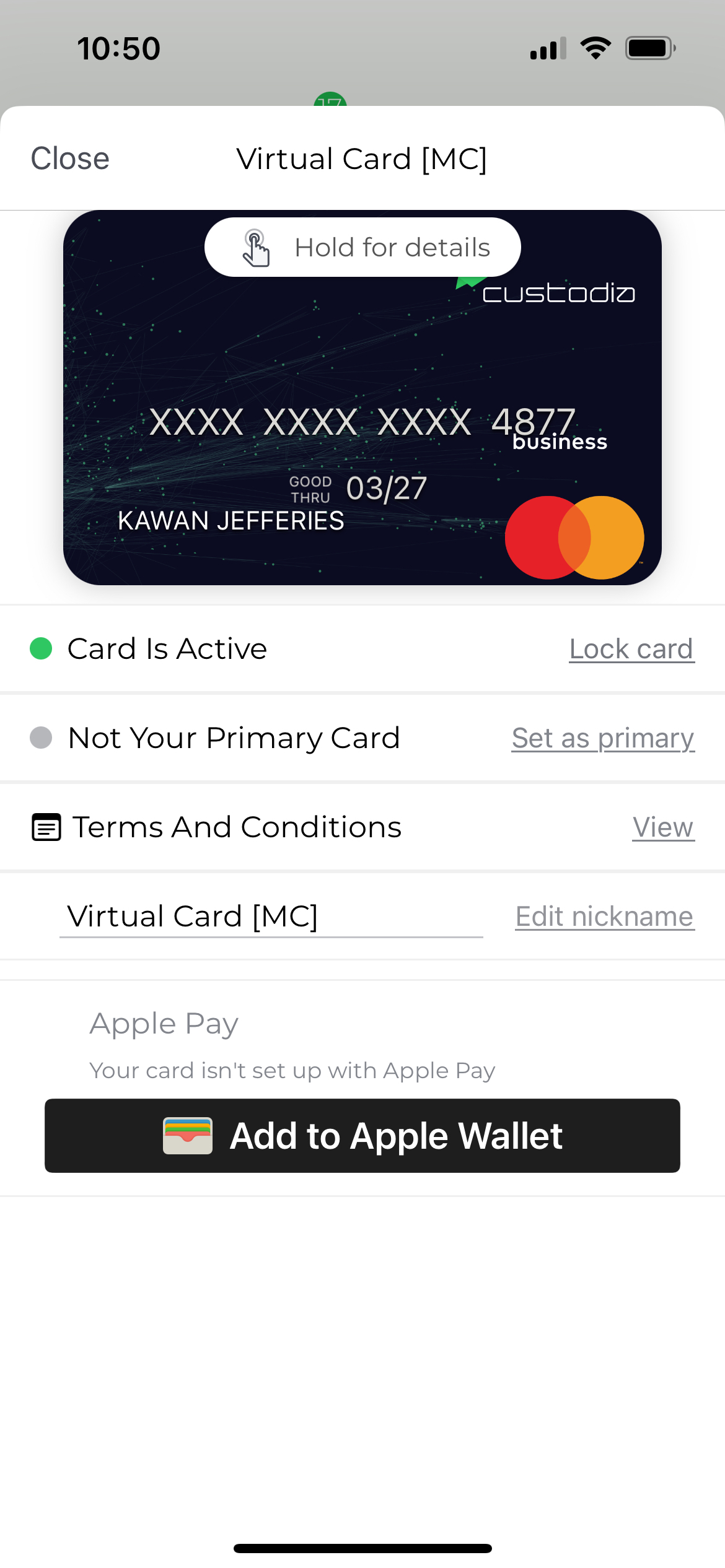Add the card to Apple Wallet
Viewport: 725px width, 1568px height.
[x=362, y=1136]
